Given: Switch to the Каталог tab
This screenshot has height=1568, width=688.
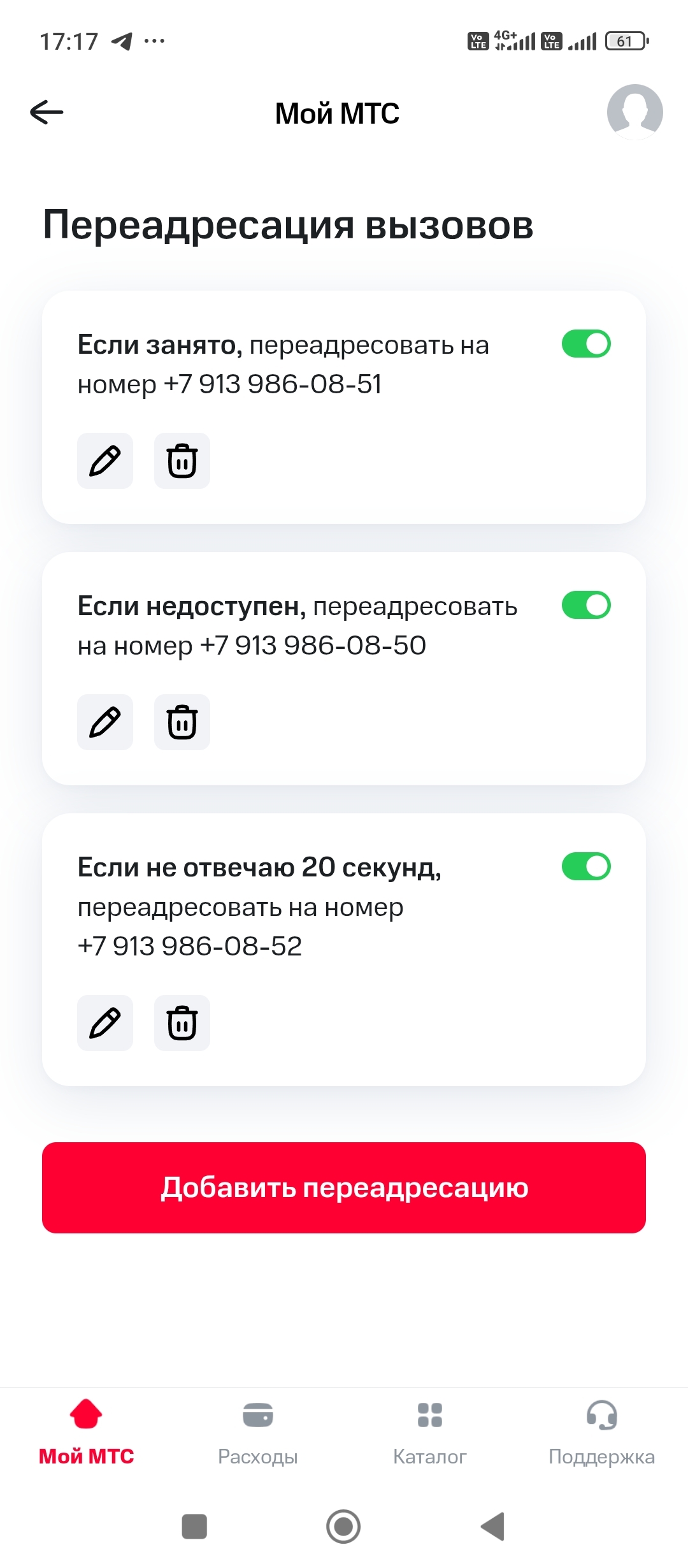Looking at the screenshot, I should pyautogui.click(x=430, y=1432).
